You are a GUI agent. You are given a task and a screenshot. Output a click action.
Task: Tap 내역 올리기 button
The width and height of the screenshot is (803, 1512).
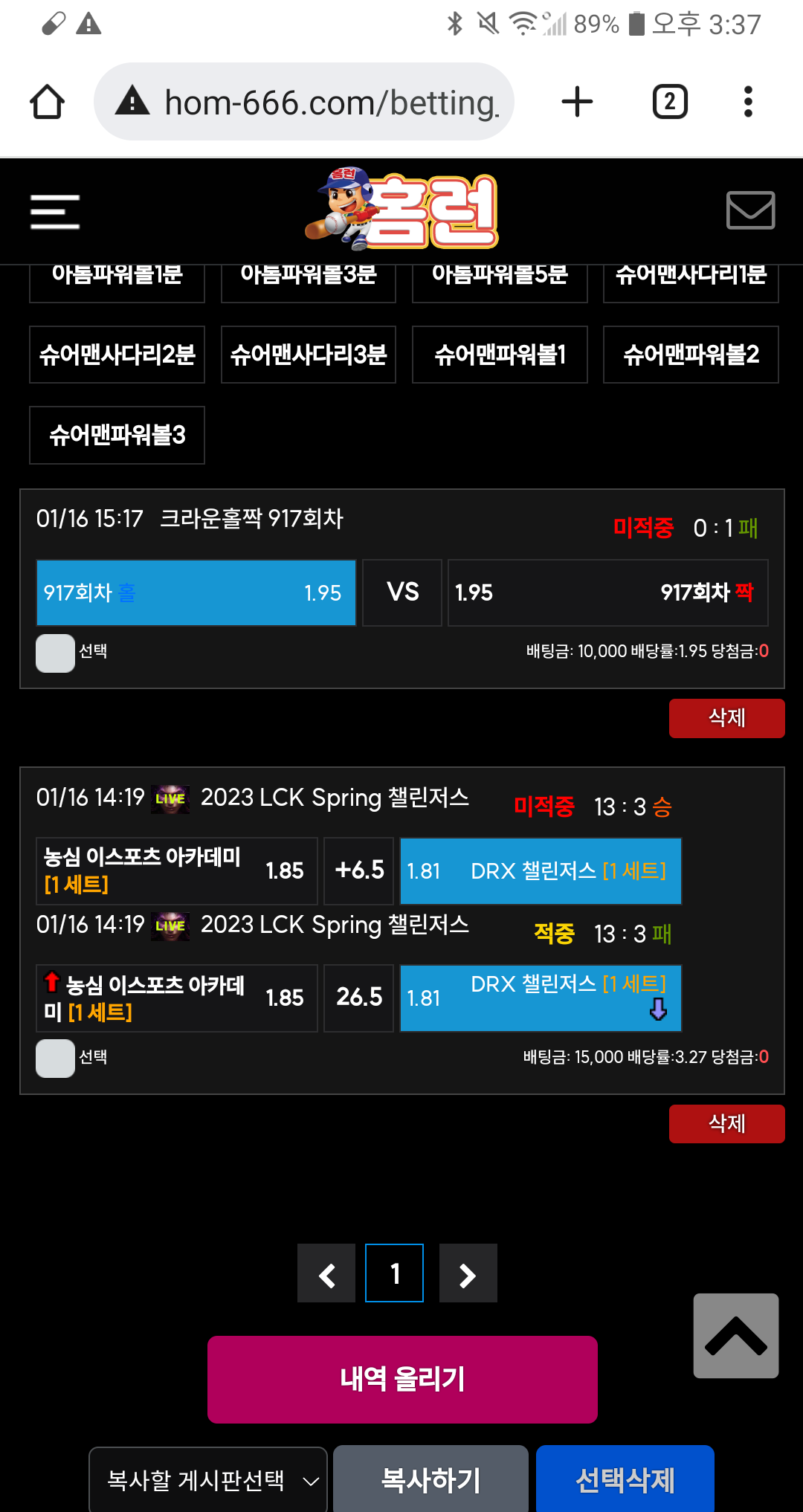[x=402, y=1379]
